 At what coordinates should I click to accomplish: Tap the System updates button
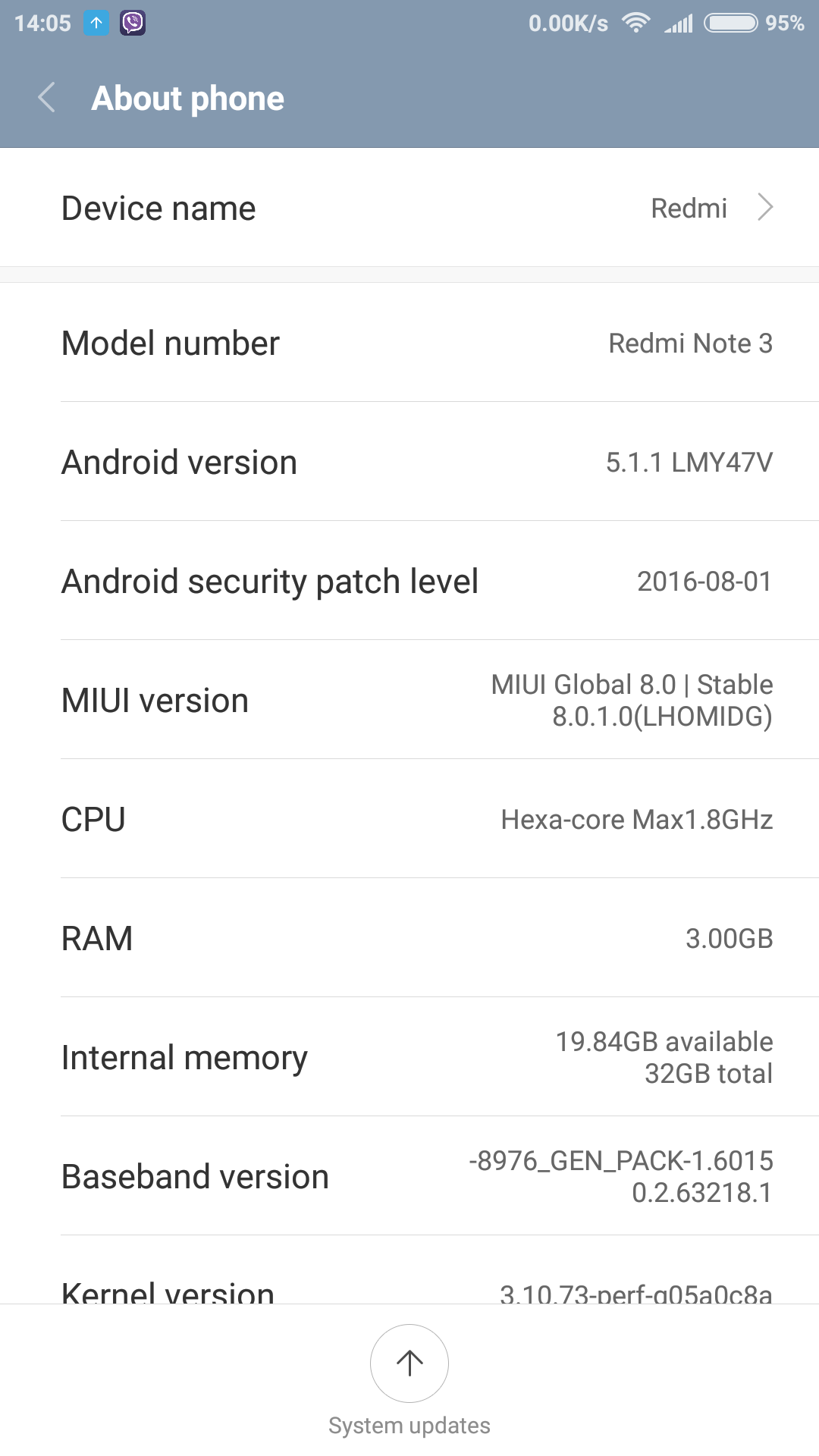click(409, 1364)
